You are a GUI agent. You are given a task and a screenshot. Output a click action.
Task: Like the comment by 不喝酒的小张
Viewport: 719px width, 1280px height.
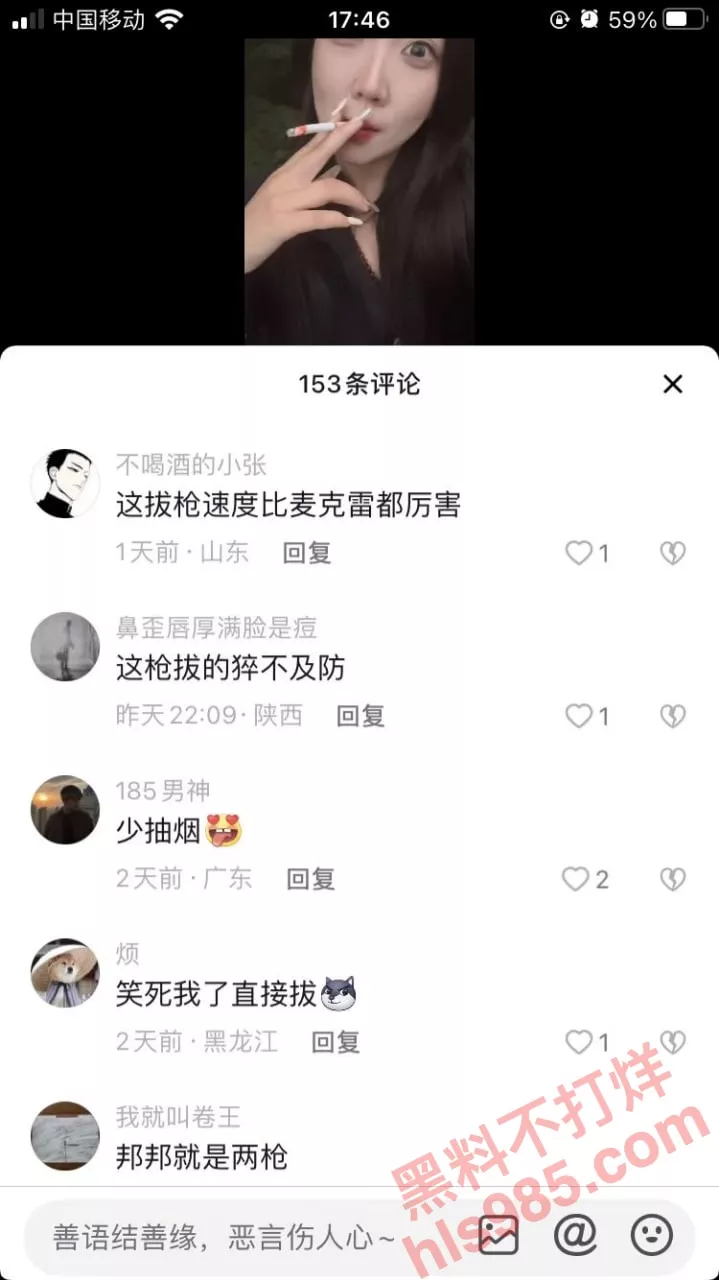579,553
